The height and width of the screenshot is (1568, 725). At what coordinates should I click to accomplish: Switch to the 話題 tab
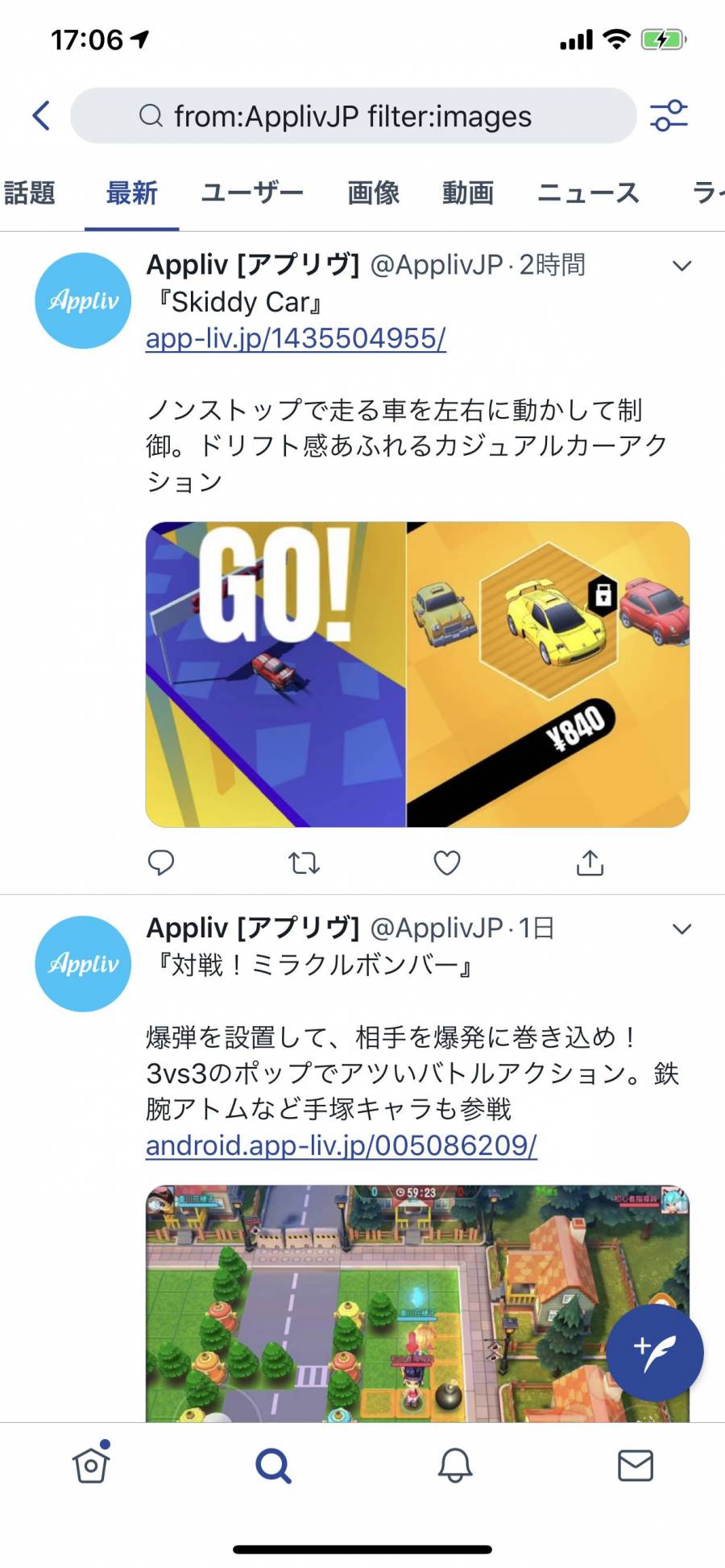[x=30, y=193]
